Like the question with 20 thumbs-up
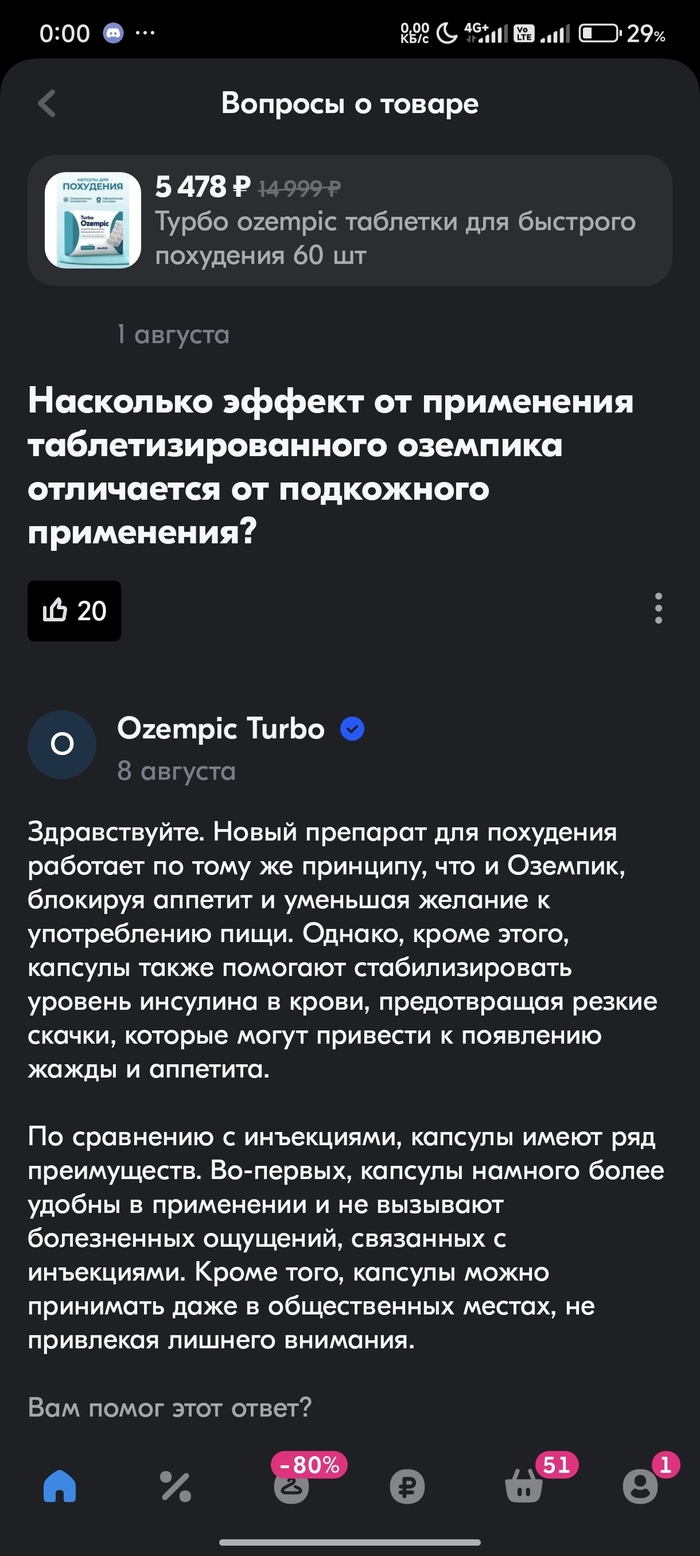 (75, 610)
